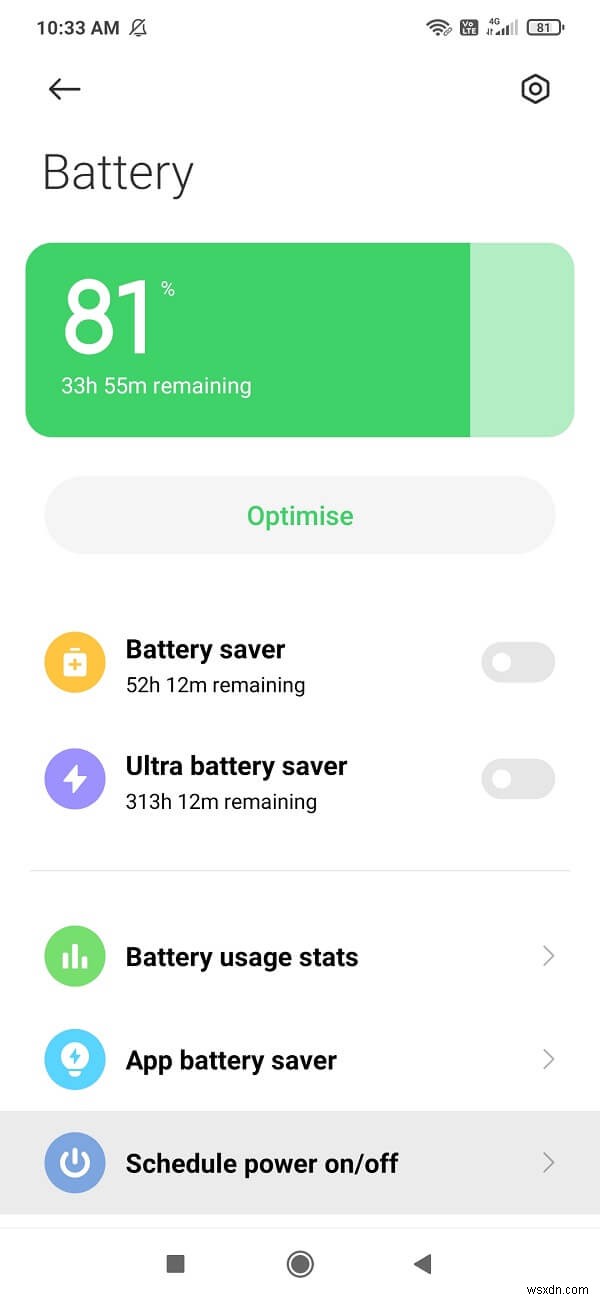
Task: Tap the Optimise button
Action: pos(300,516)
